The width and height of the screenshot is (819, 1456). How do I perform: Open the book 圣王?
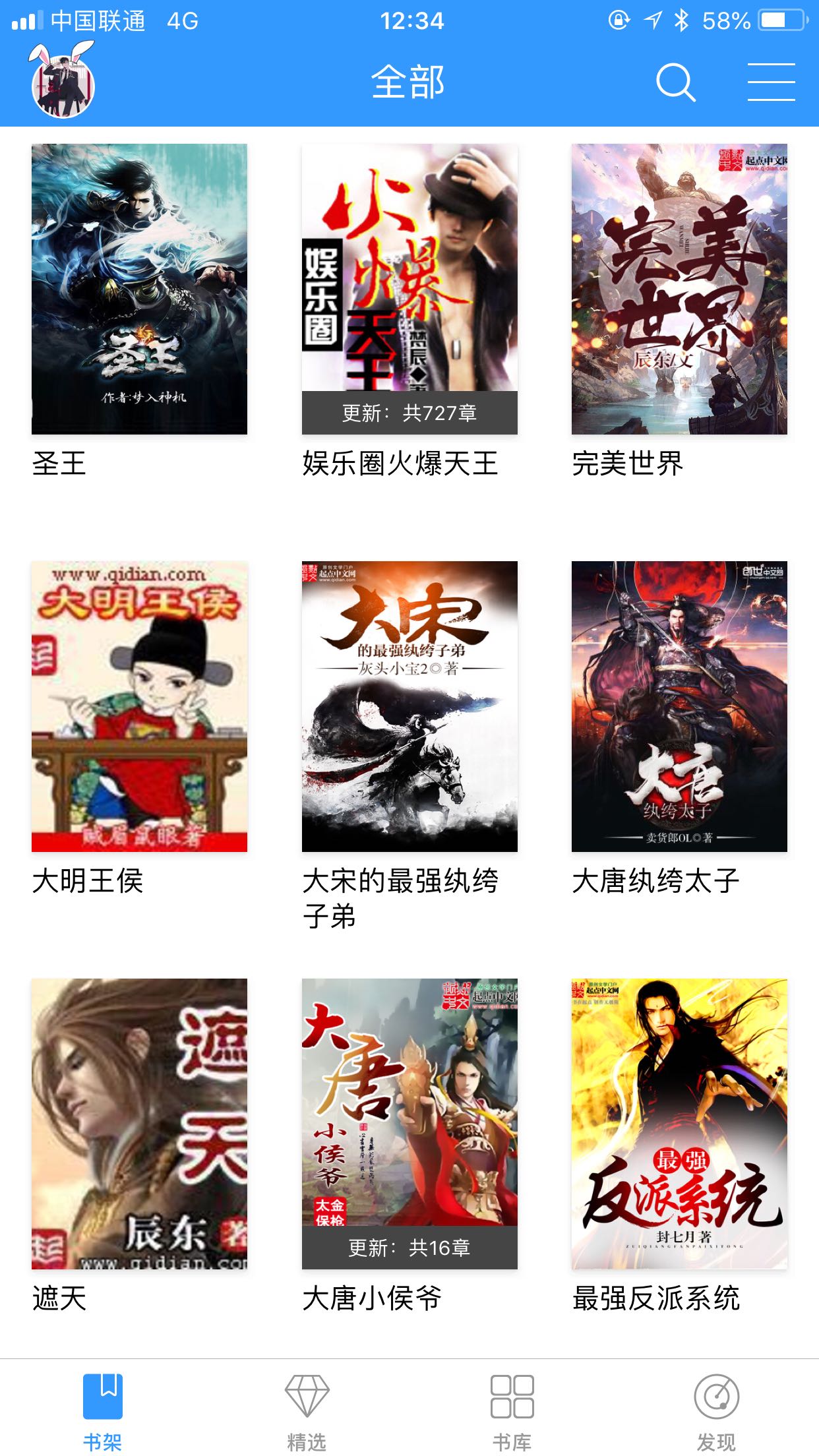click(139, 289)
